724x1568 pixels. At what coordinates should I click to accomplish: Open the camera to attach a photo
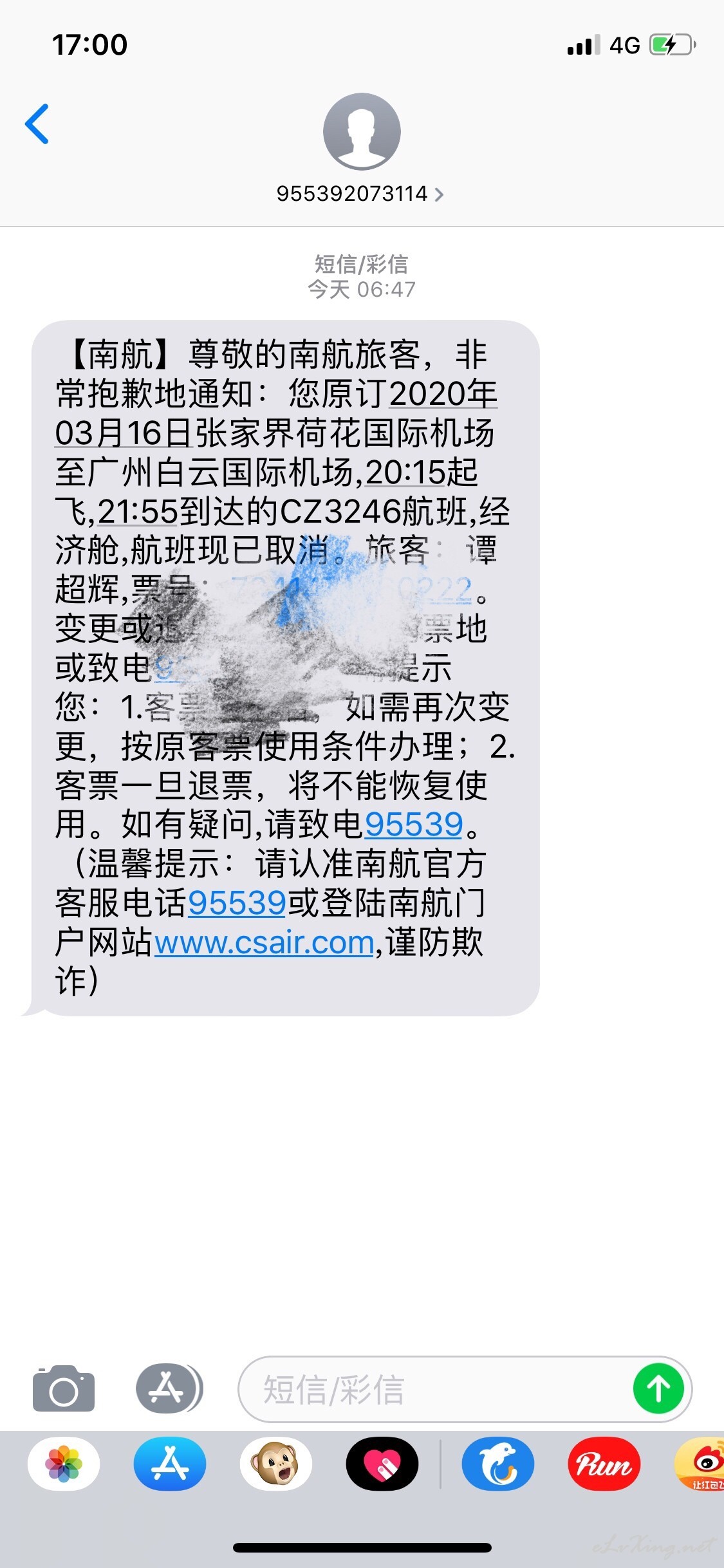64,1388
